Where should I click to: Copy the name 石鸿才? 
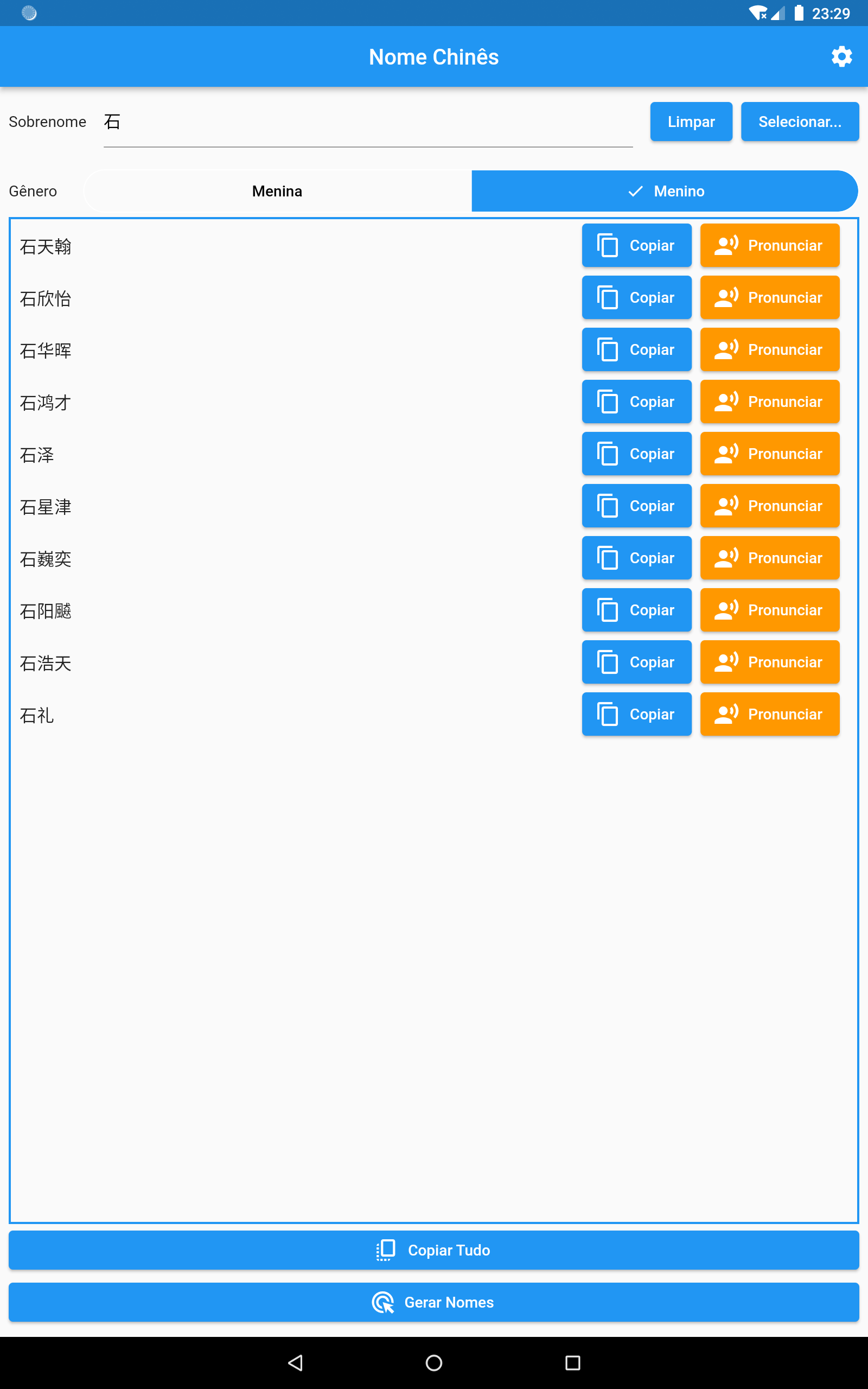point(637,402)
